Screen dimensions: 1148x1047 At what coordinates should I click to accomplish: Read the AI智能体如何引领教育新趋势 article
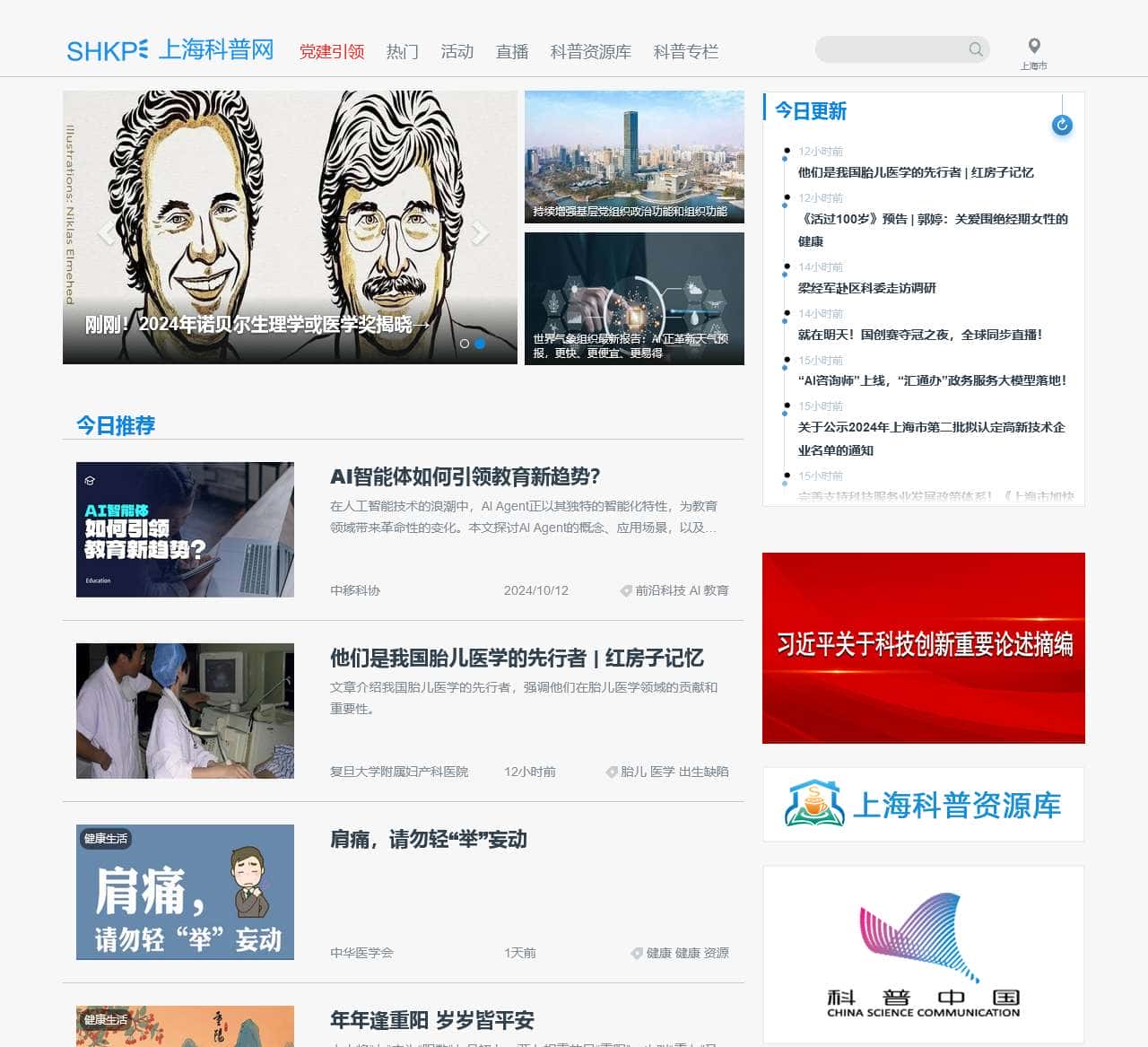point(465,476)
